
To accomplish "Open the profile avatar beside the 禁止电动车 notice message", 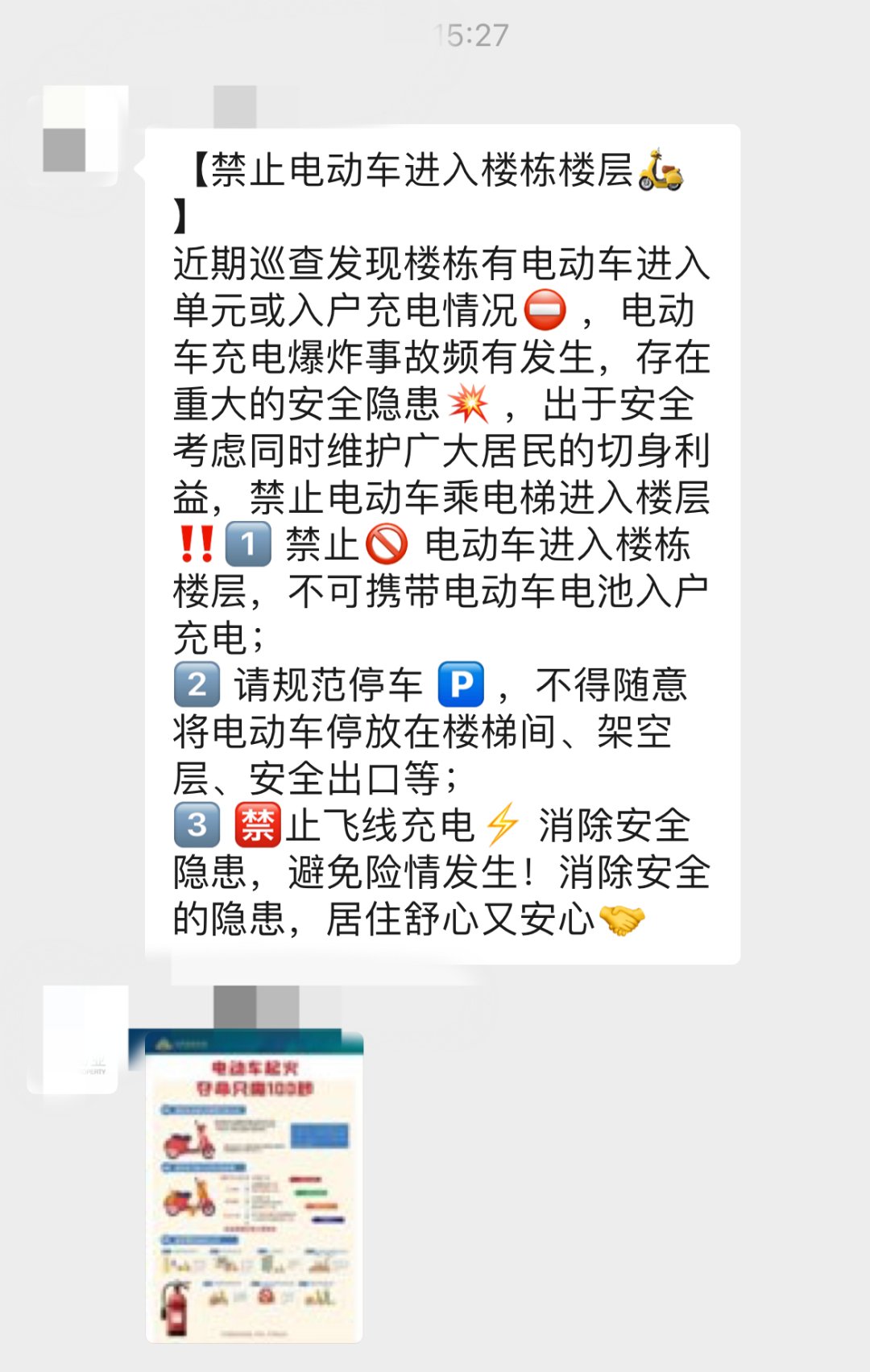I will tap(78, 137).
